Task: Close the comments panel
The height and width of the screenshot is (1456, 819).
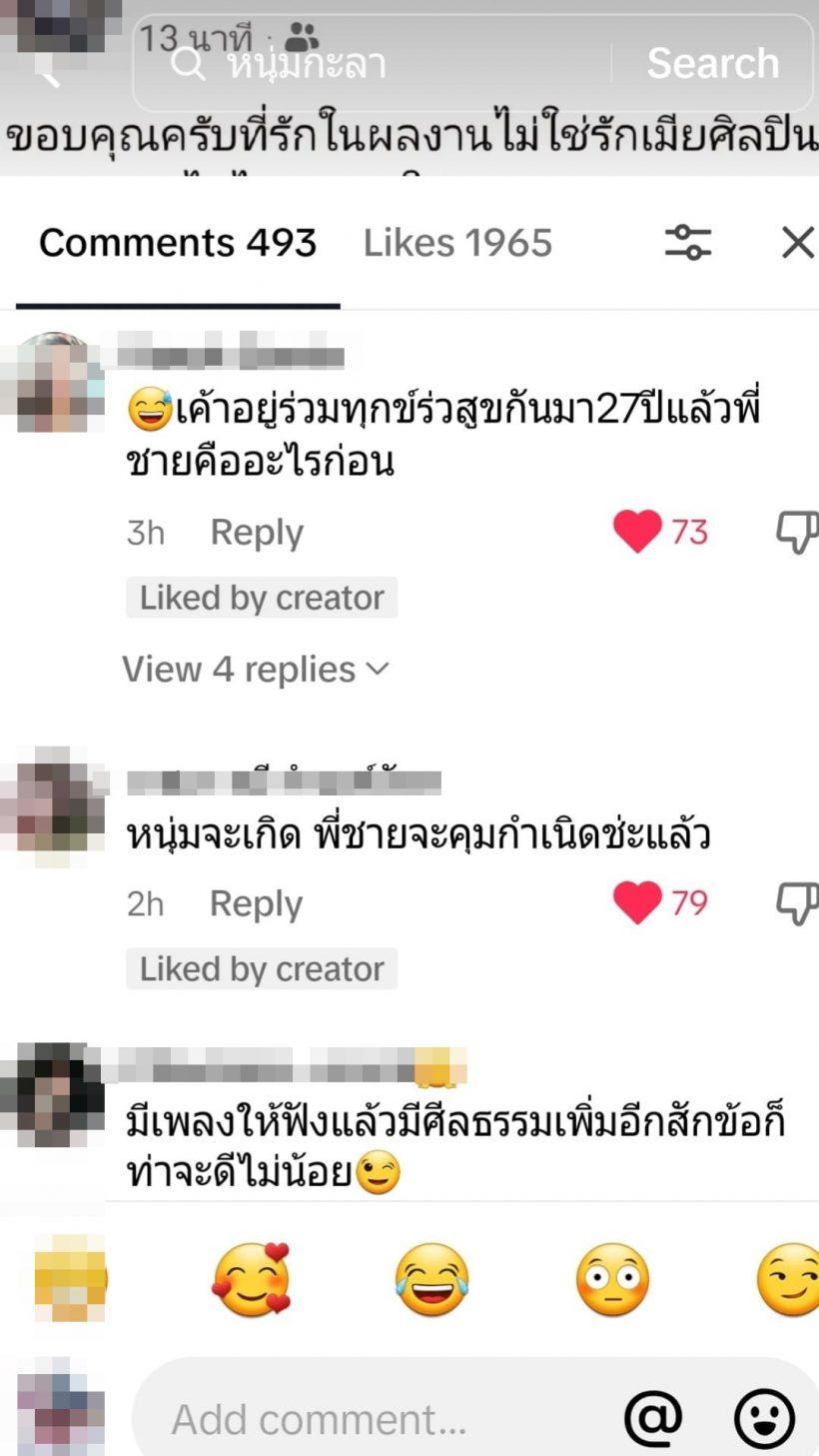Action: 797,243
